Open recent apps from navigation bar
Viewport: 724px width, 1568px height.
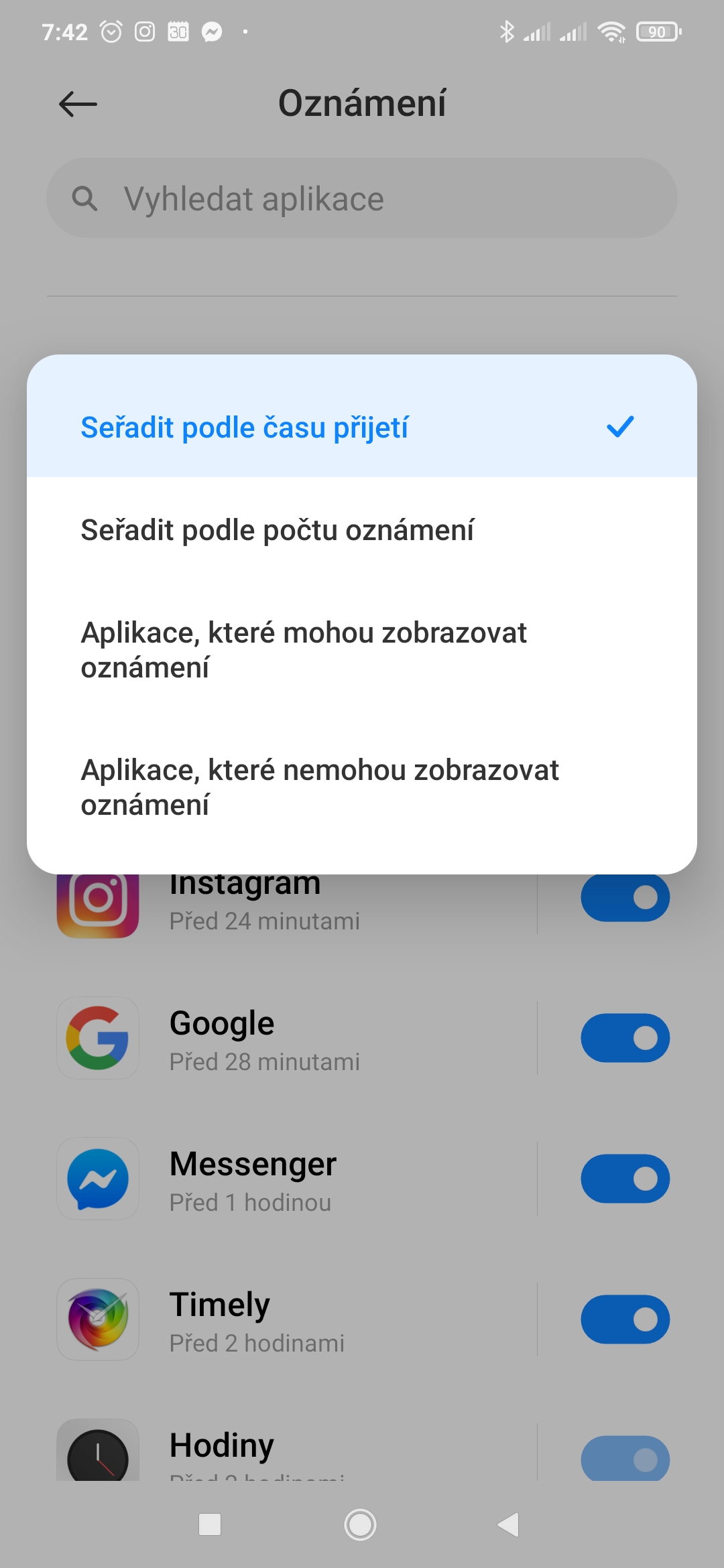210,1524
